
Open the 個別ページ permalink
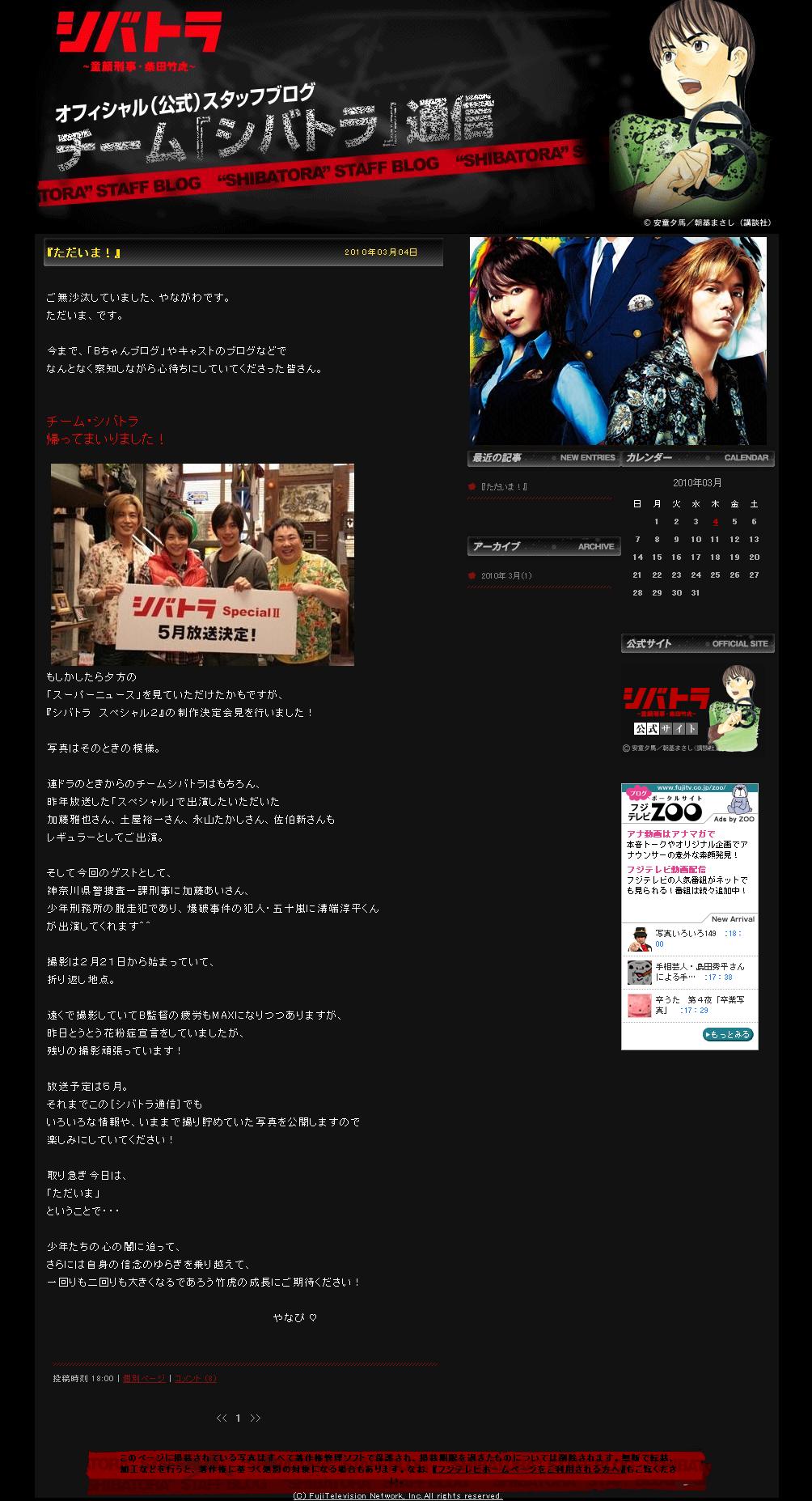(x=144, y=1379)
